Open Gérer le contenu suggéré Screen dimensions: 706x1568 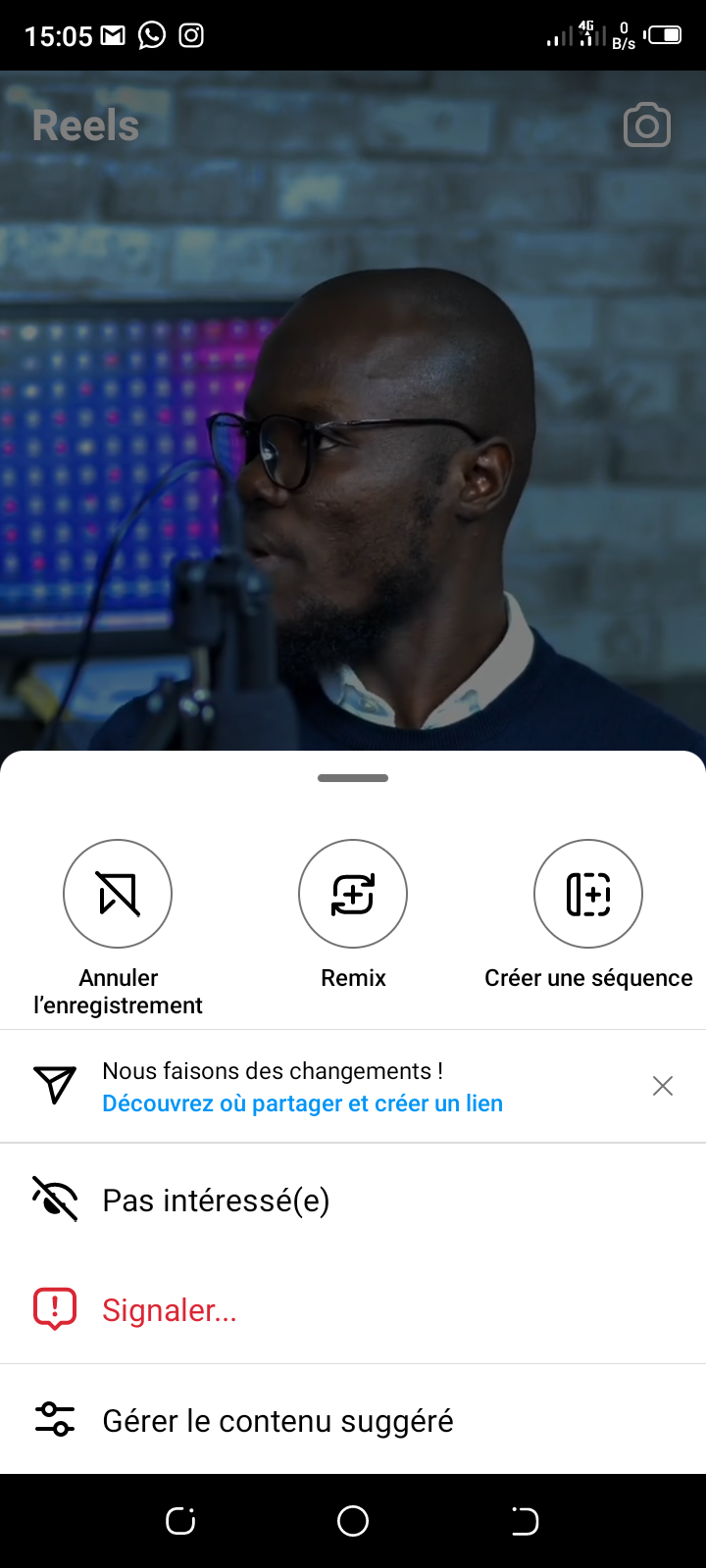(x=277, y=1421)
